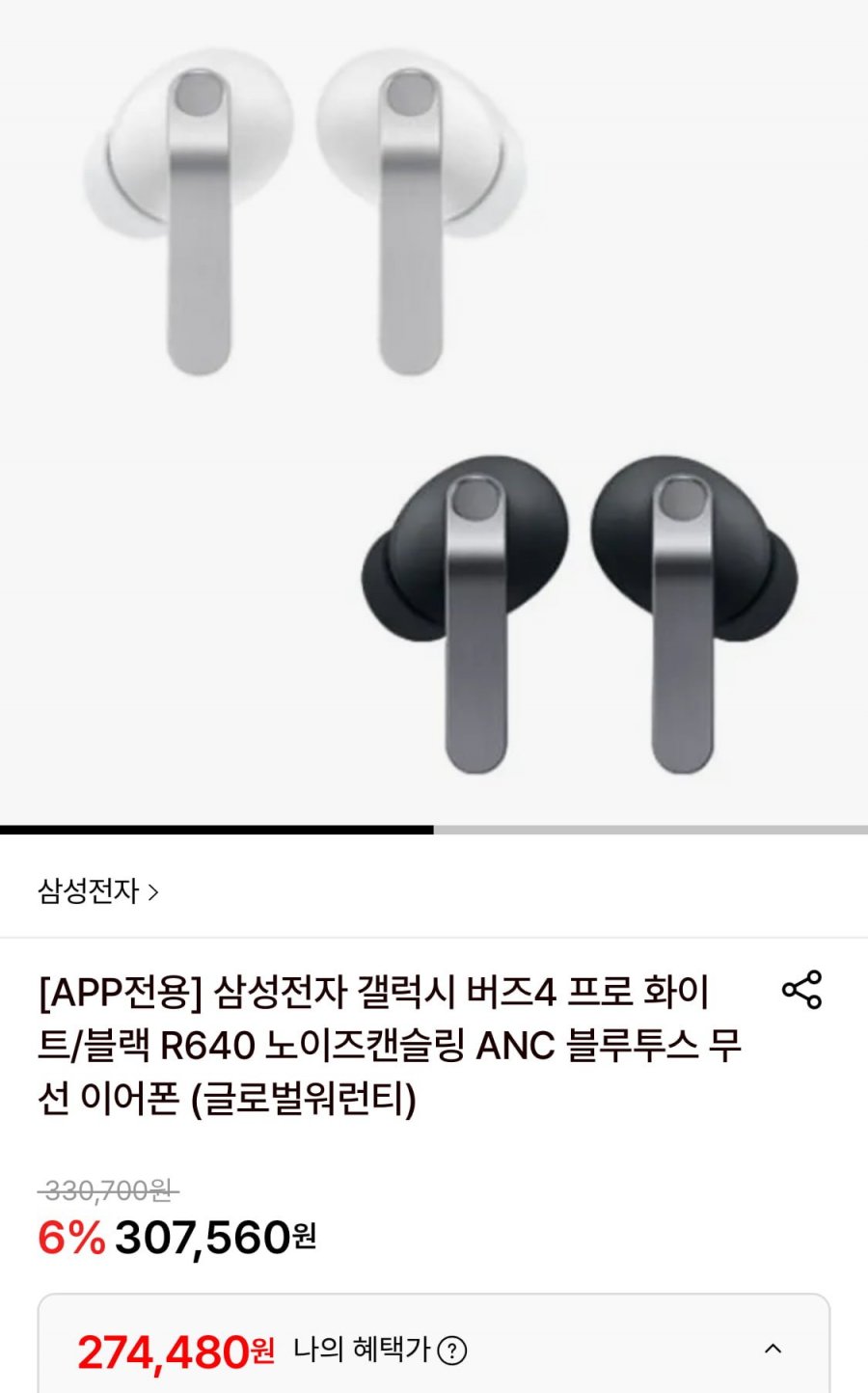Open the 나의 혜택가 help icon
This screenshot has height=1393, width=868.
pos(452,1351)
